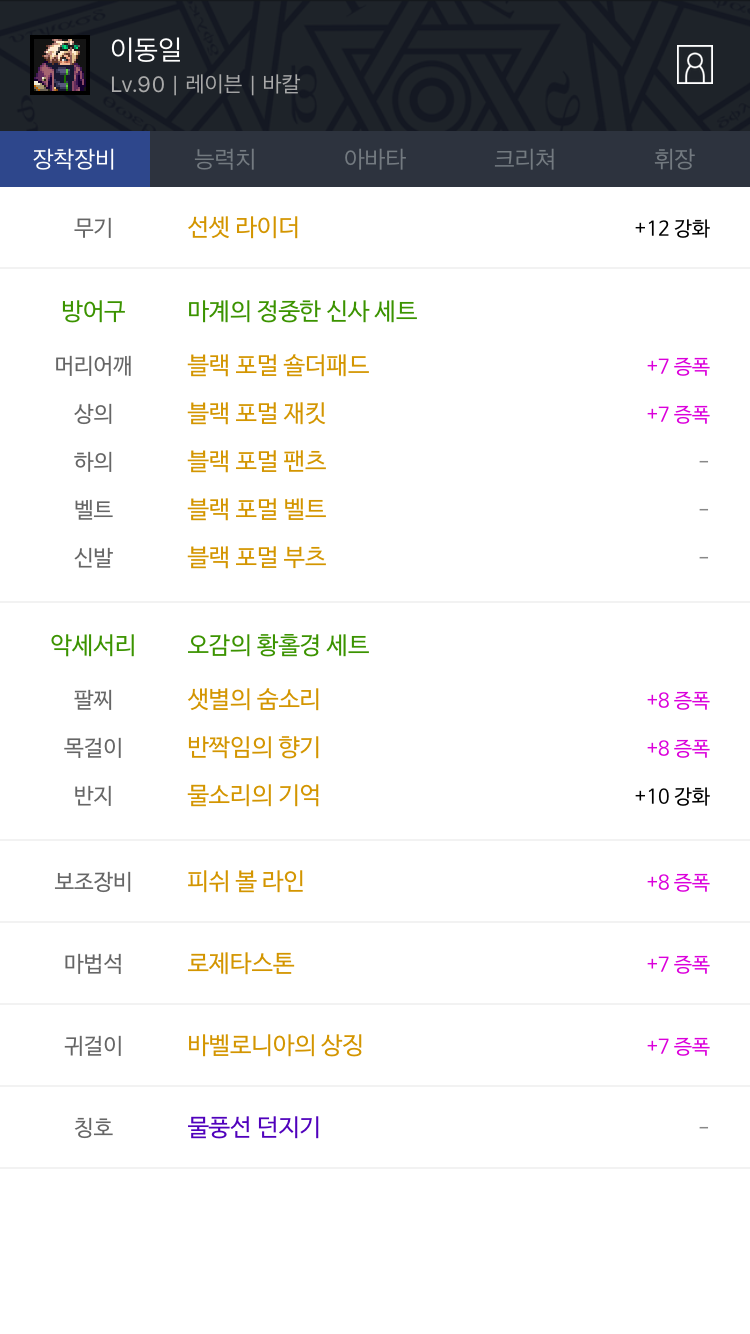
Task: Open the 크리쳐 tab
Action: click(525, 159)
